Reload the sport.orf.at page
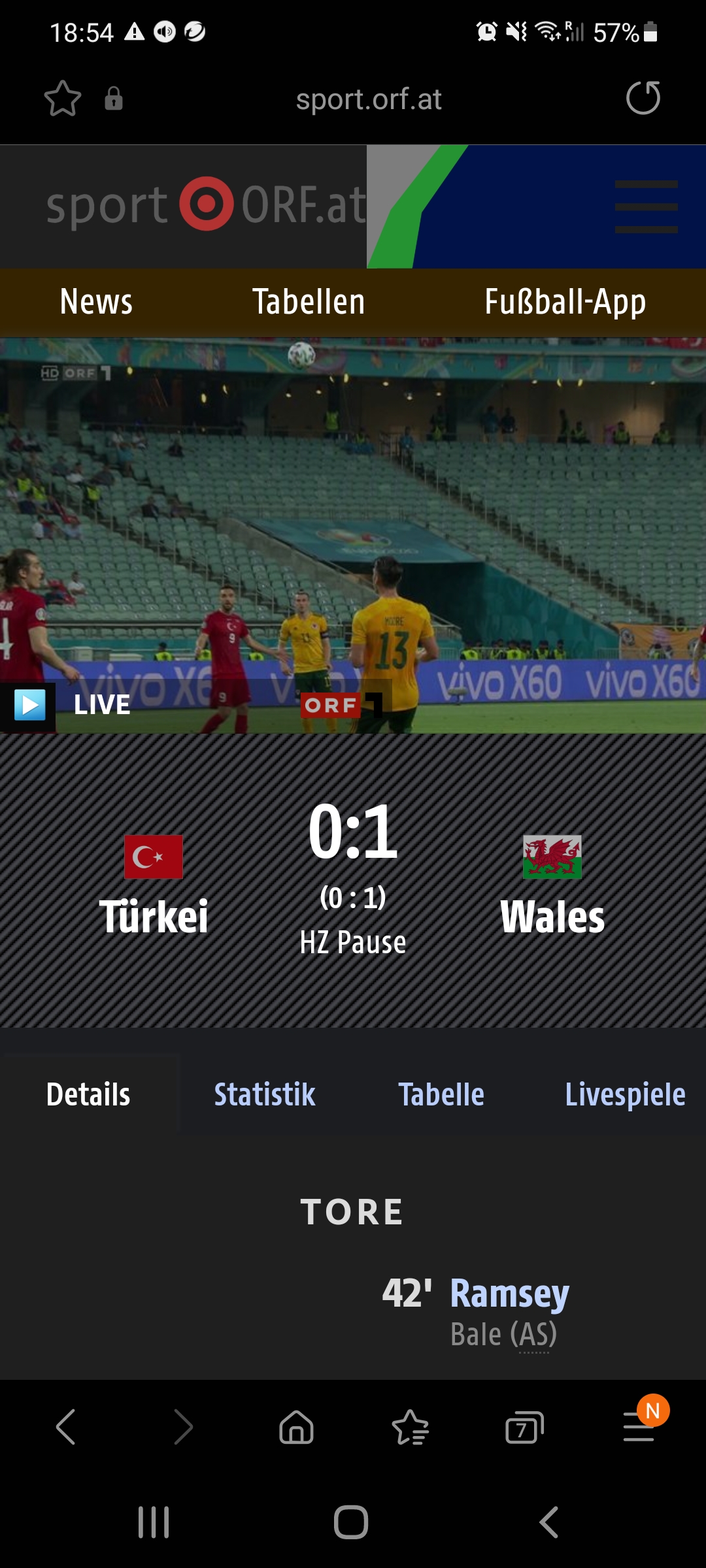Screen dimensions: 706x1568 point(643,99)
